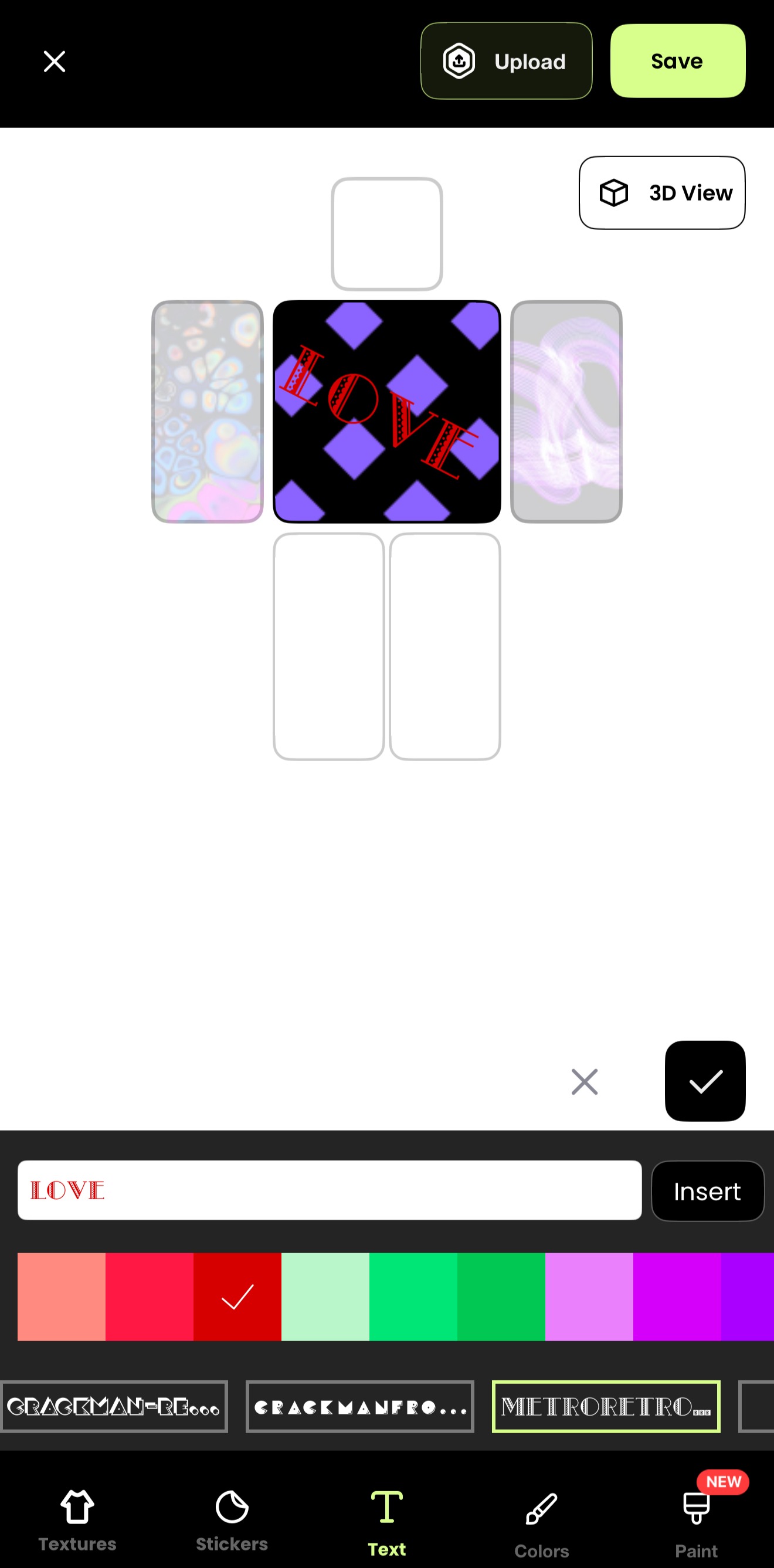774x1568 pixels.
Task: Select the left arm panel with bubble texture
Action: click(x=207, y=412)
